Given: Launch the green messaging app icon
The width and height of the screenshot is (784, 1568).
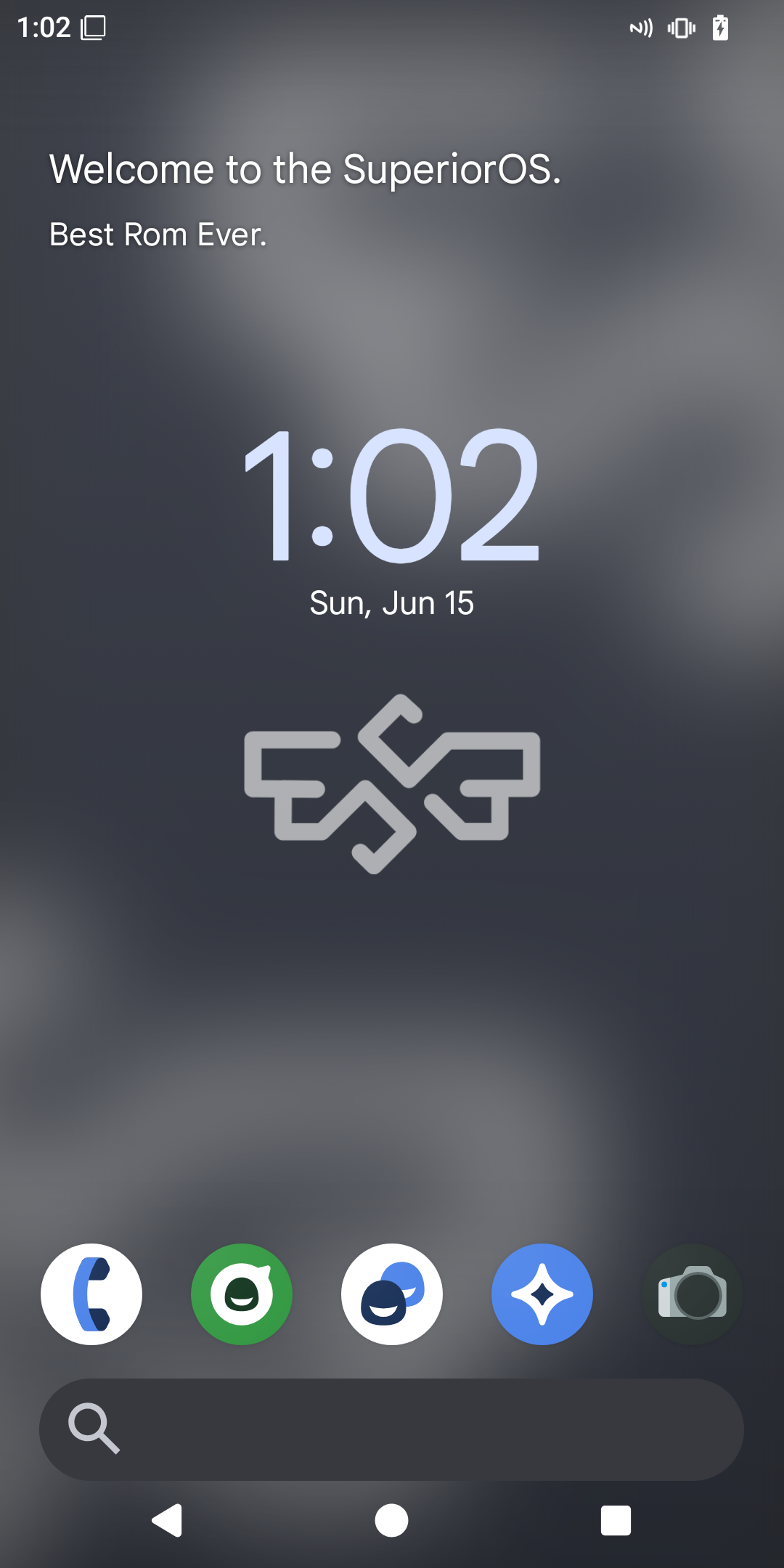Looking at the screenshot, I should [242, 1294].
